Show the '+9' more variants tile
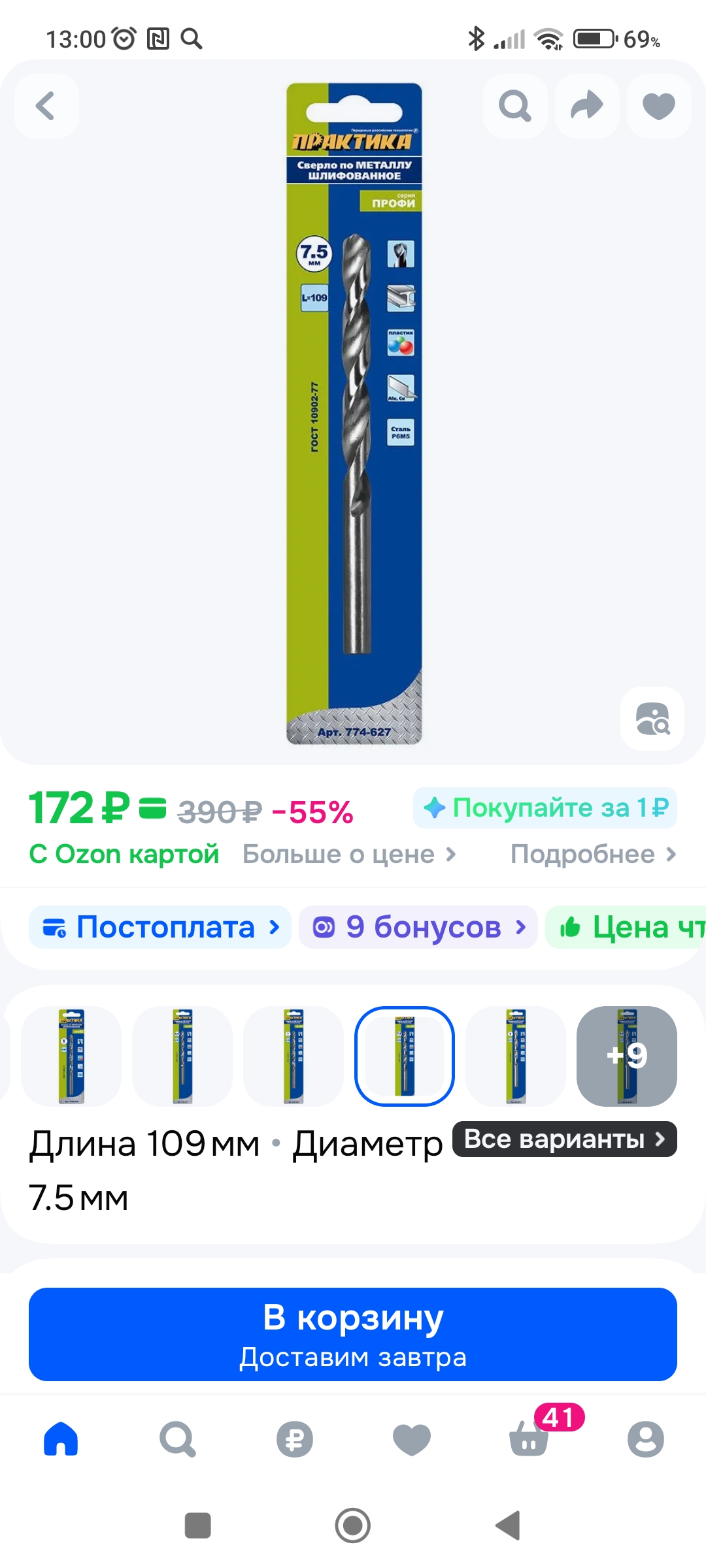The width and height of the screenshot is (706, 1568). point(626,1056)
